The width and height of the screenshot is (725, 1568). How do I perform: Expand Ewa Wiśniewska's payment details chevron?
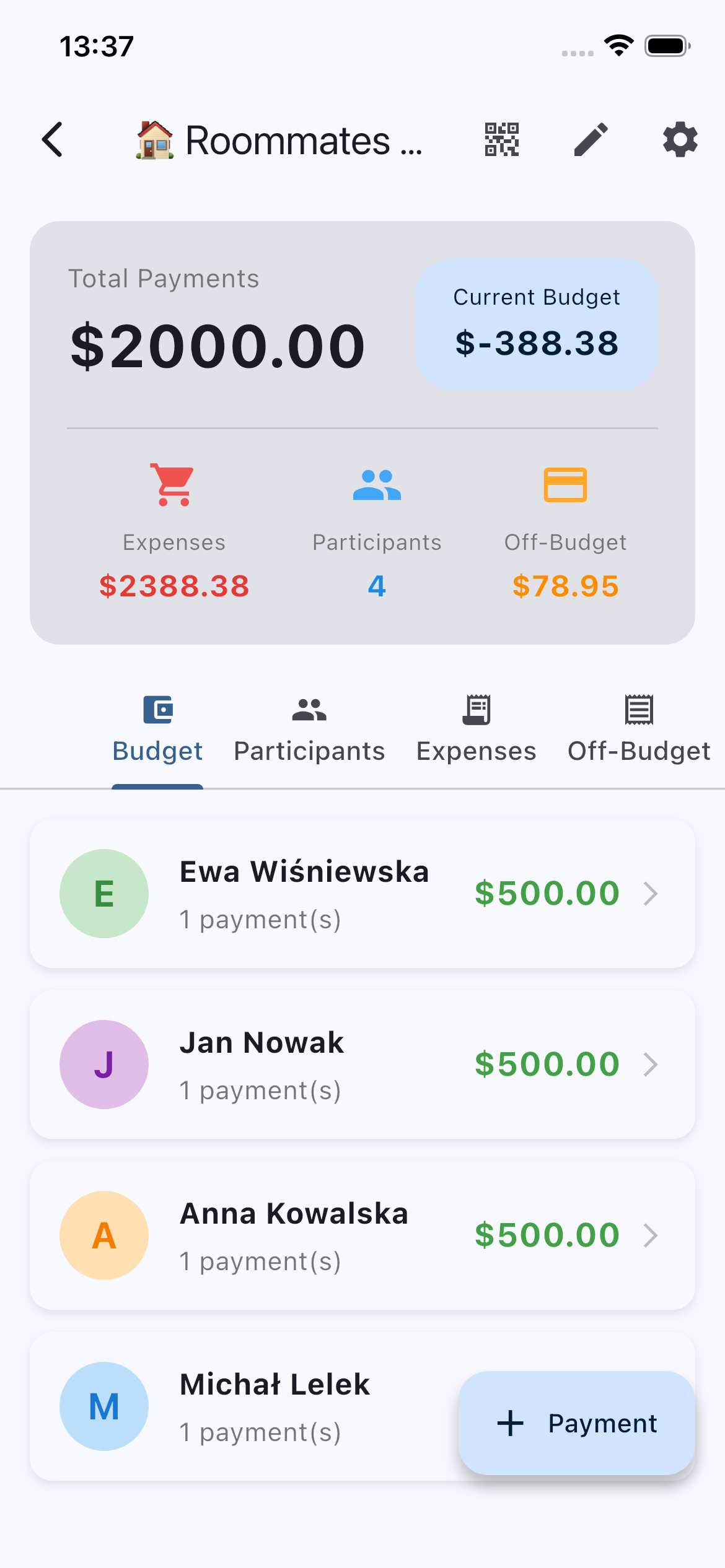coord(652,894)
